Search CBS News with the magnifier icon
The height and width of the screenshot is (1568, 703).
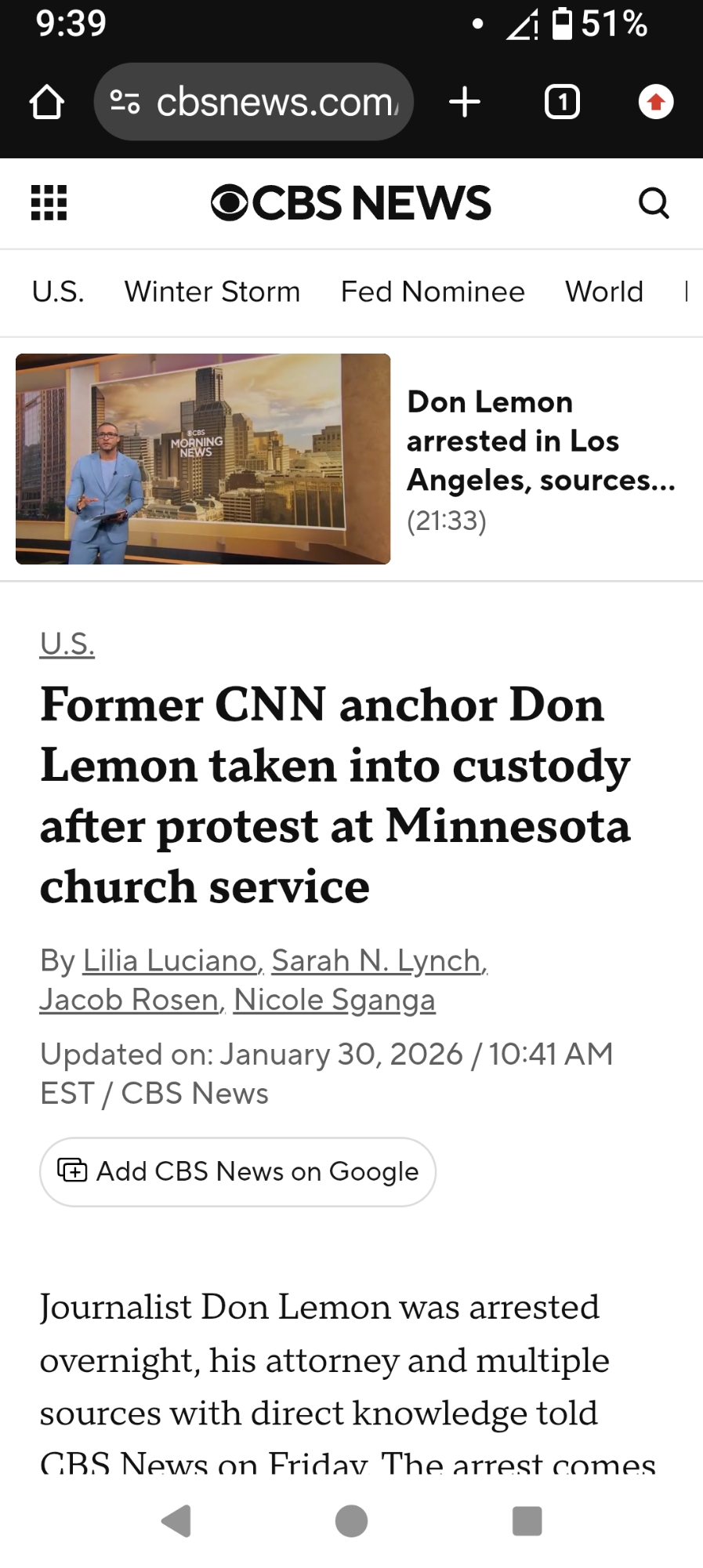pyautogui.click(x=654, y=203)
